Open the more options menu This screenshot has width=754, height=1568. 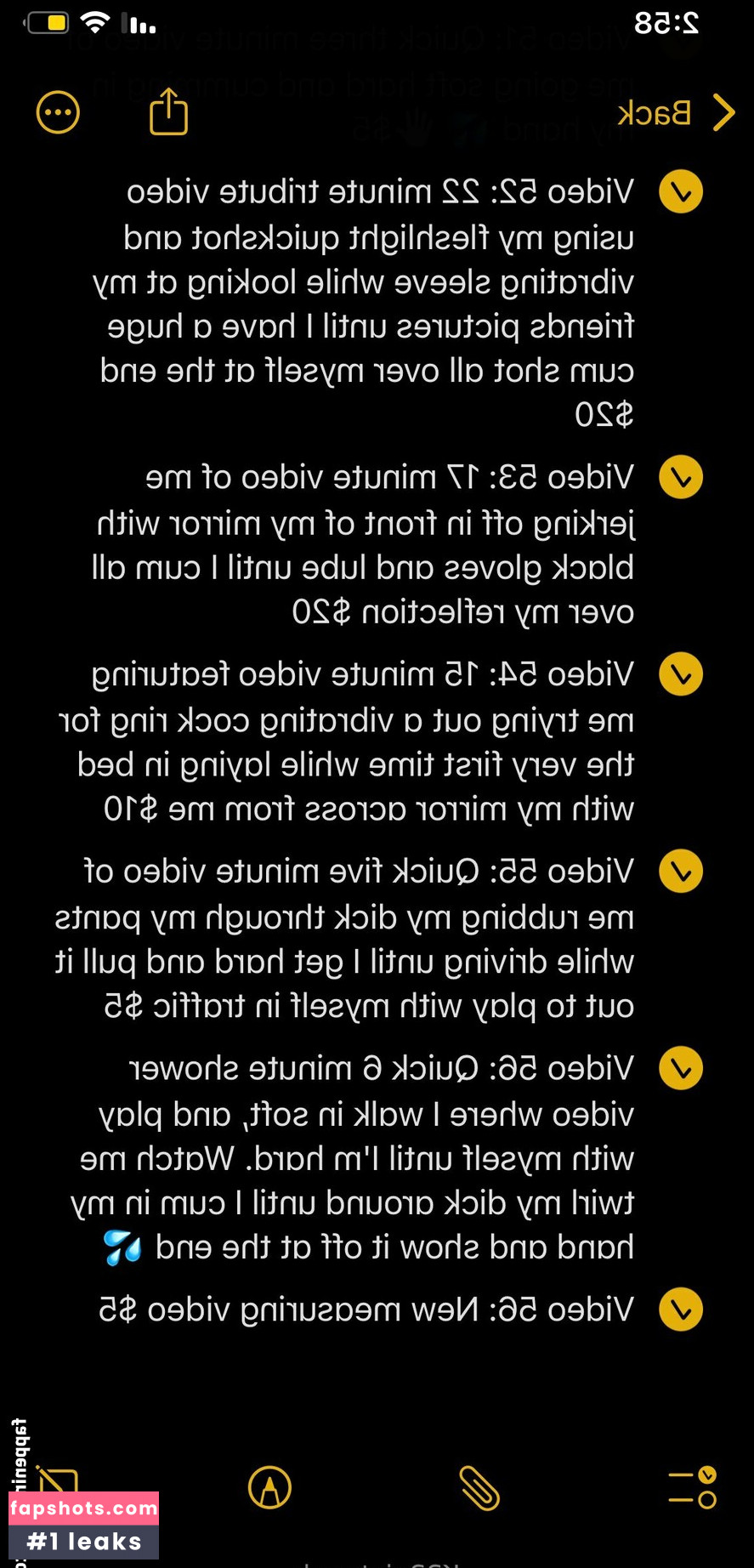[58, 112]
